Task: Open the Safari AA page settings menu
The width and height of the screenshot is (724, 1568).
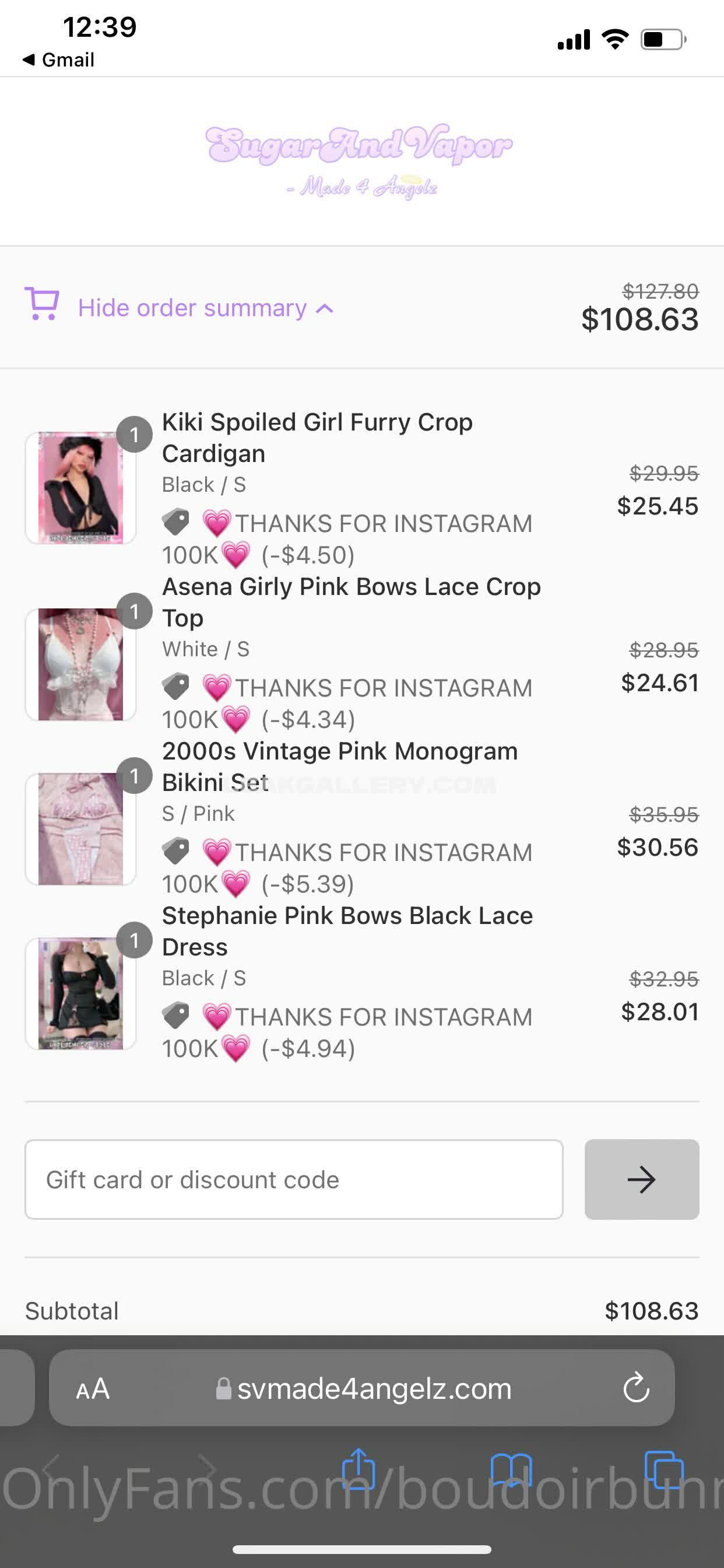Action: [x=93, y=1389]
